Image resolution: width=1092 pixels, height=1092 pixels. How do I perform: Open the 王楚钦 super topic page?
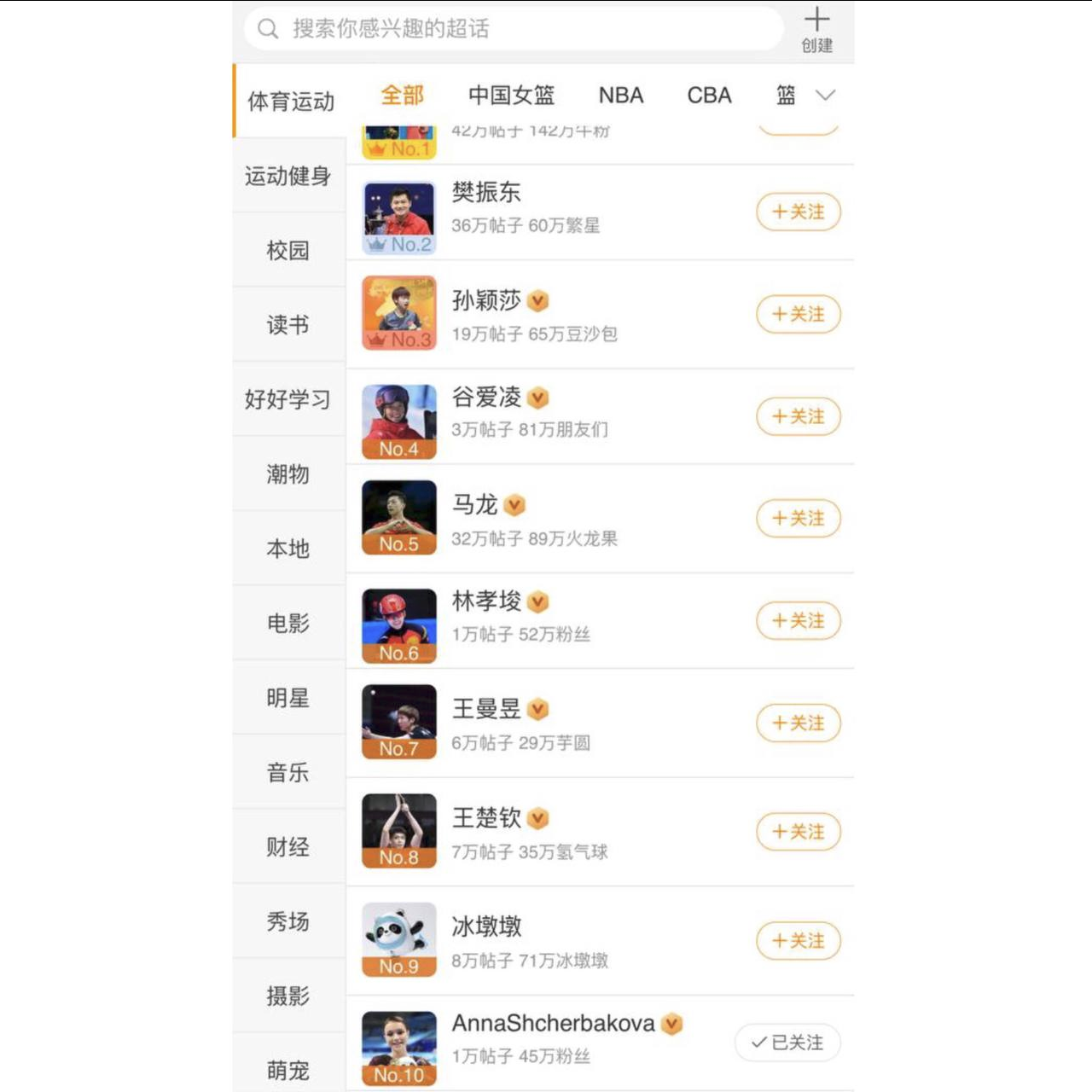click(486, 818)
